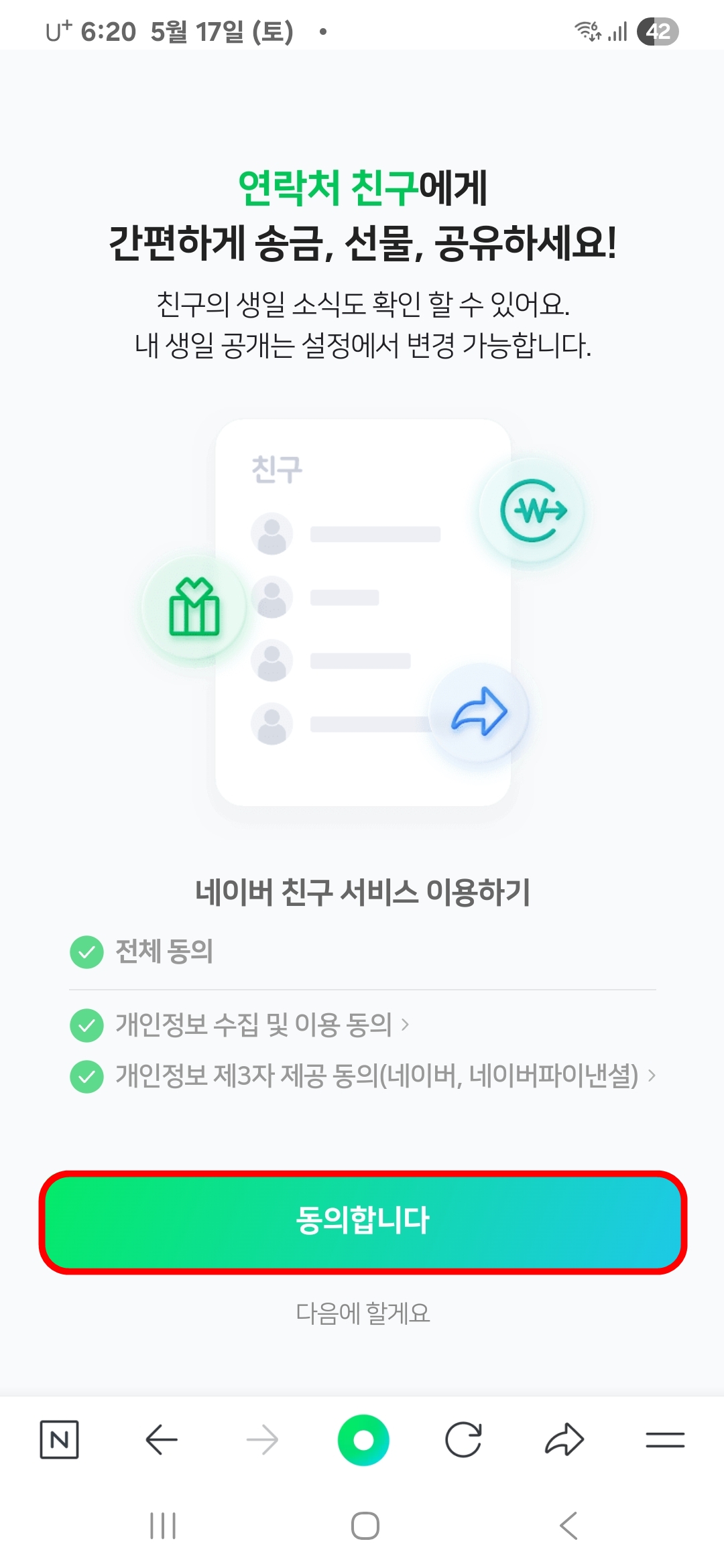Toggle the 개인정보 수집 및 이용 동의 checkbox
Screen dimensions: 724x1568
86,1025
